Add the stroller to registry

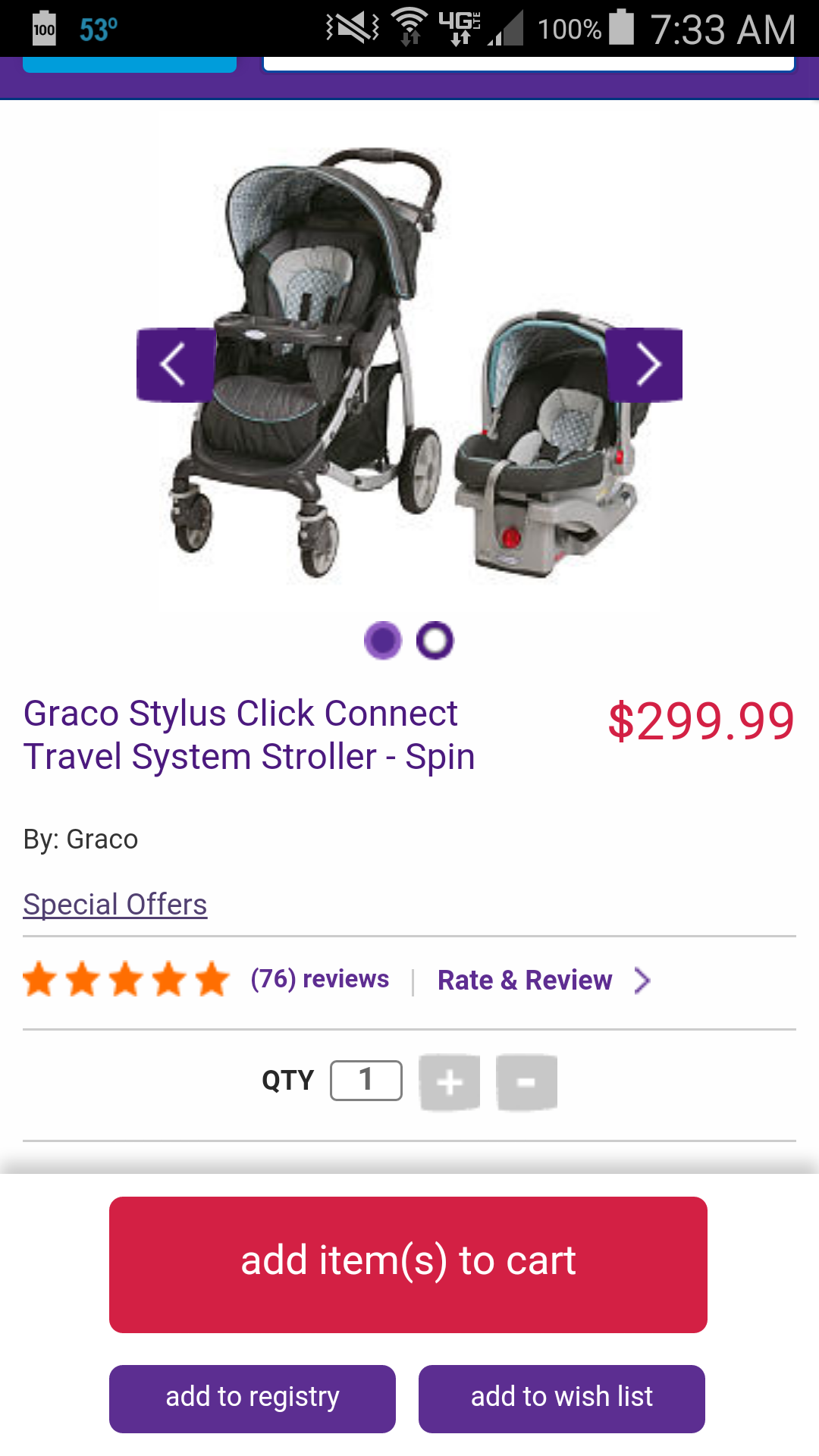point(253,1398)
